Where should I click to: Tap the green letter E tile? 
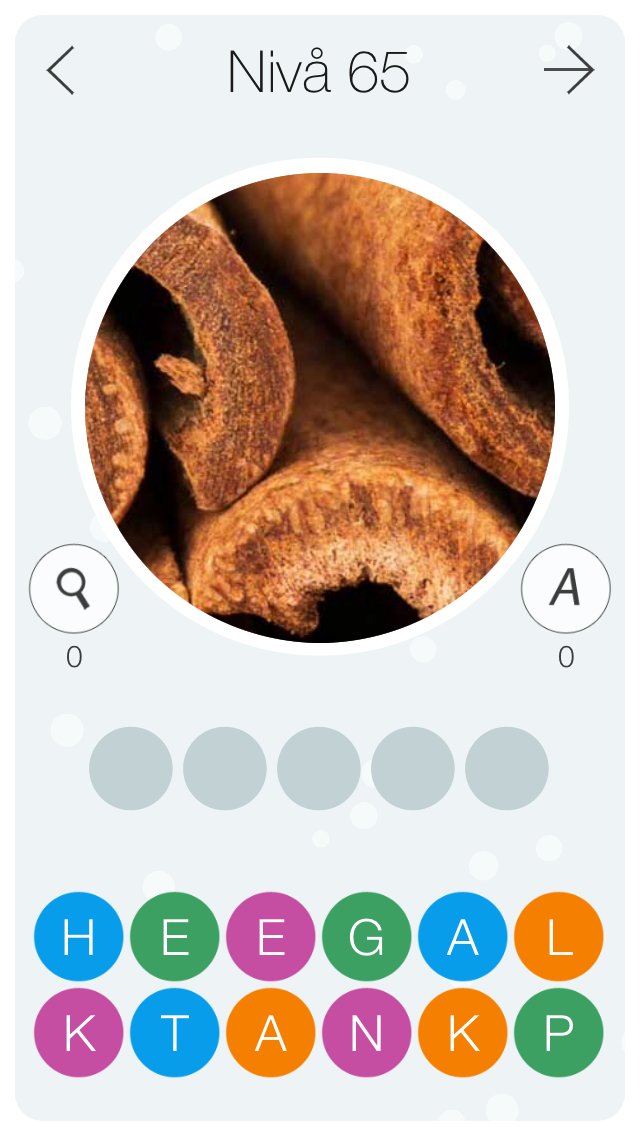pyautogui.click(x=175, y=937)
